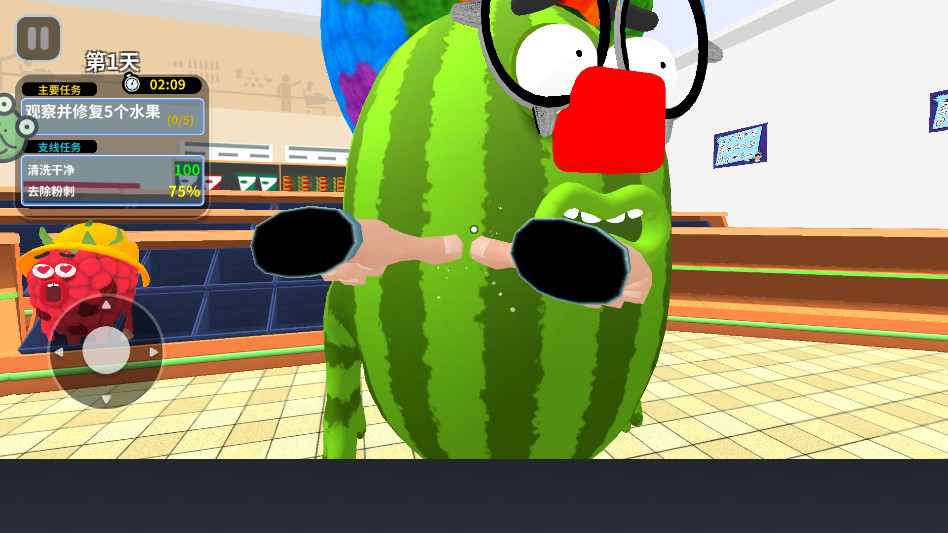
Task: Tap the virtual joystick up arrow
Action: click(x=106, y=305)
